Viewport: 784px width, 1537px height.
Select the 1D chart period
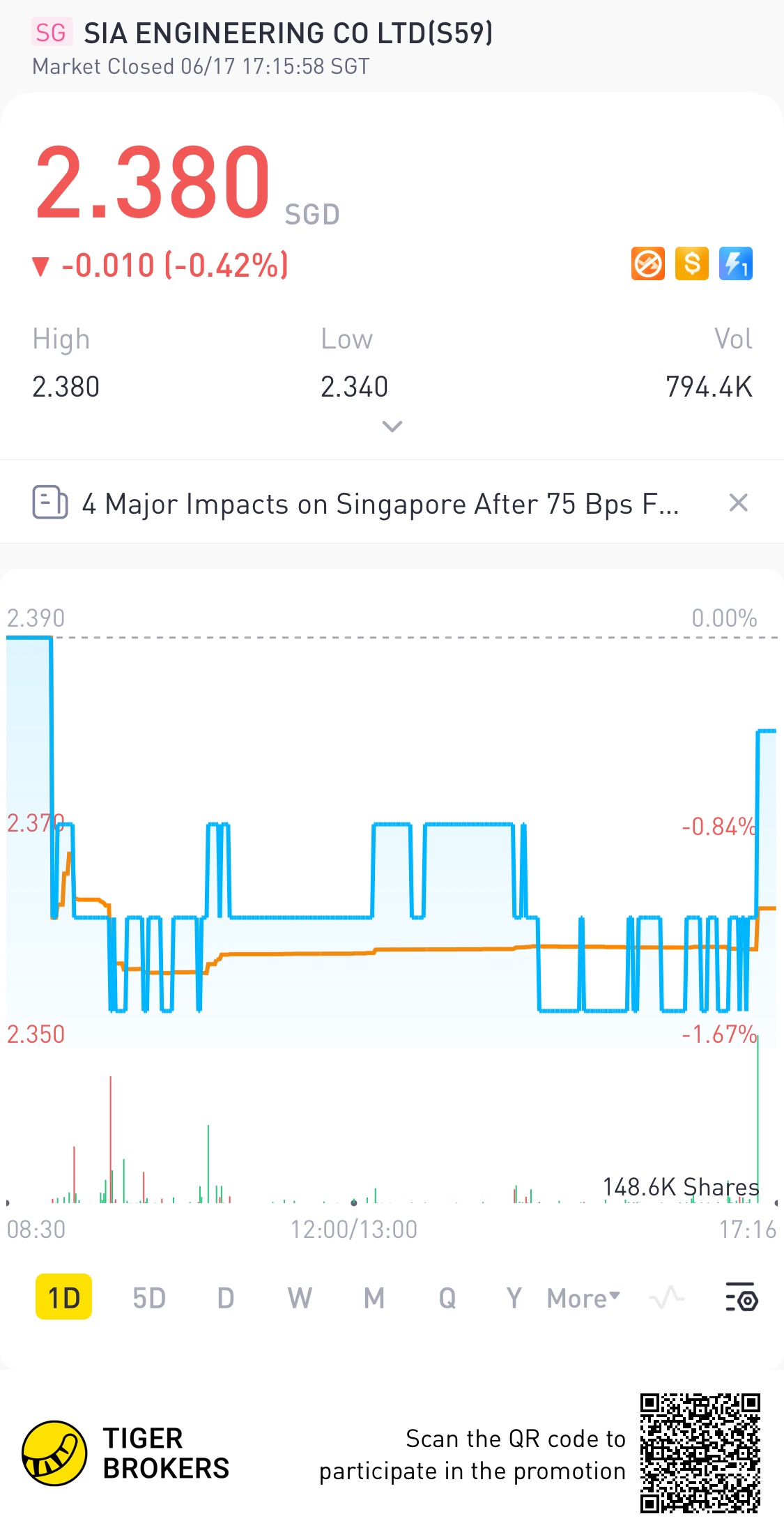click(x=63, y=1298)
